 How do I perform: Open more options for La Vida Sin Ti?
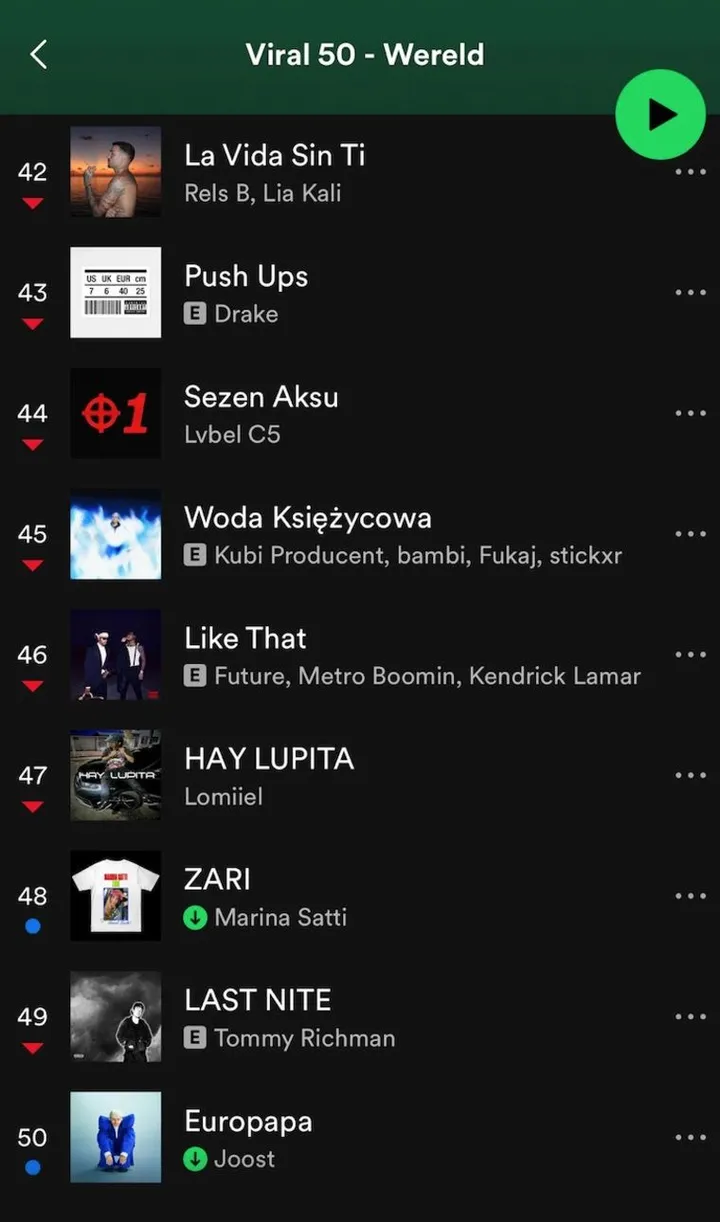[x=690, y=172]
